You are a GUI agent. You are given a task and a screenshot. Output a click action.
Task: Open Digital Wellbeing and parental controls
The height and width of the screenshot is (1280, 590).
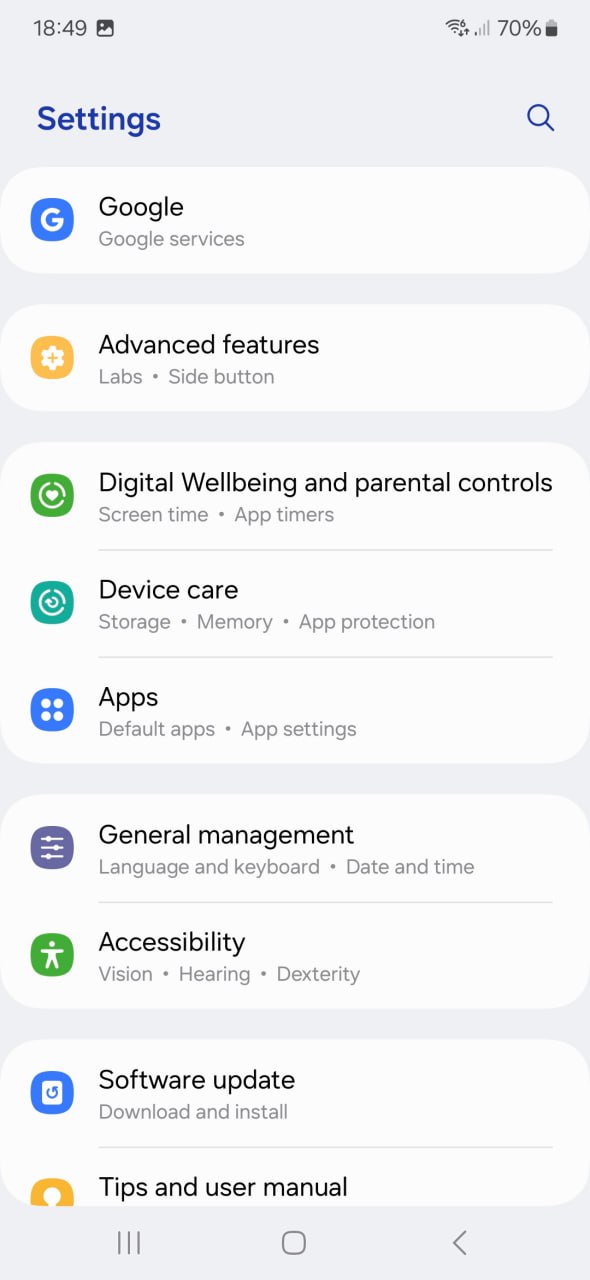click(x=295, y=497)
